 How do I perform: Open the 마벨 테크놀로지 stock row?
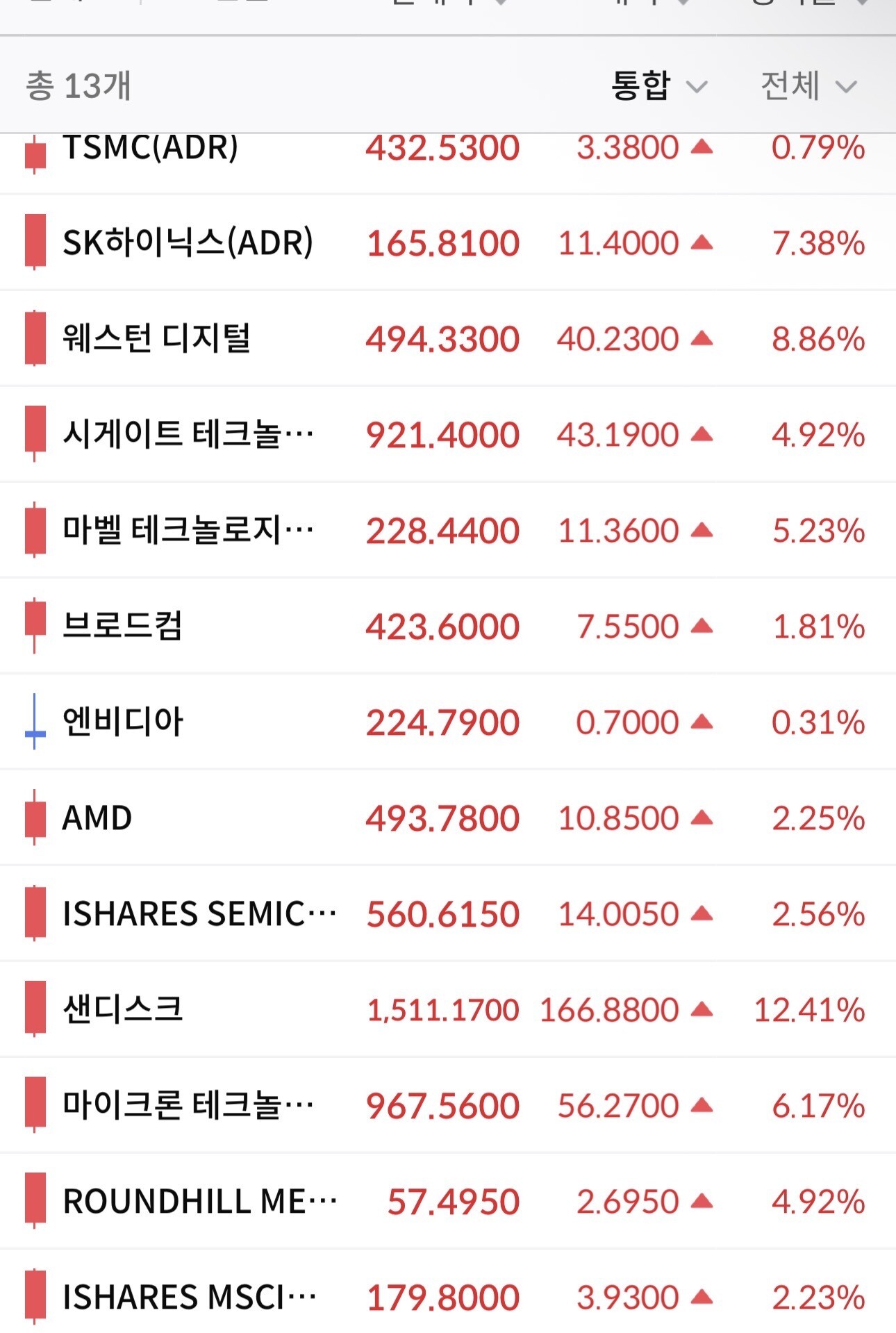tap(448, 530)
